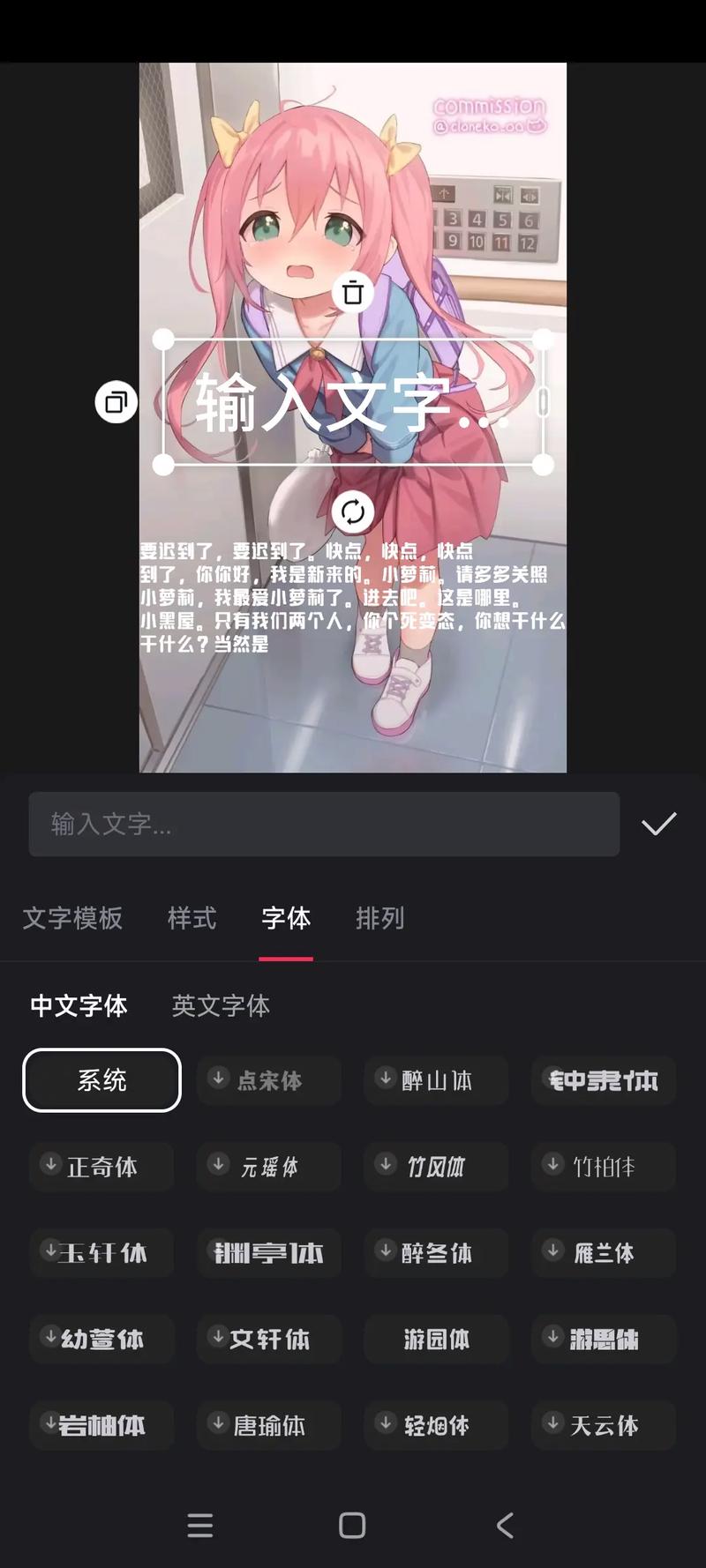Download the 点宋体 font
Viewport: 706px width, 1568px height.
click(x=268, y=1080)
